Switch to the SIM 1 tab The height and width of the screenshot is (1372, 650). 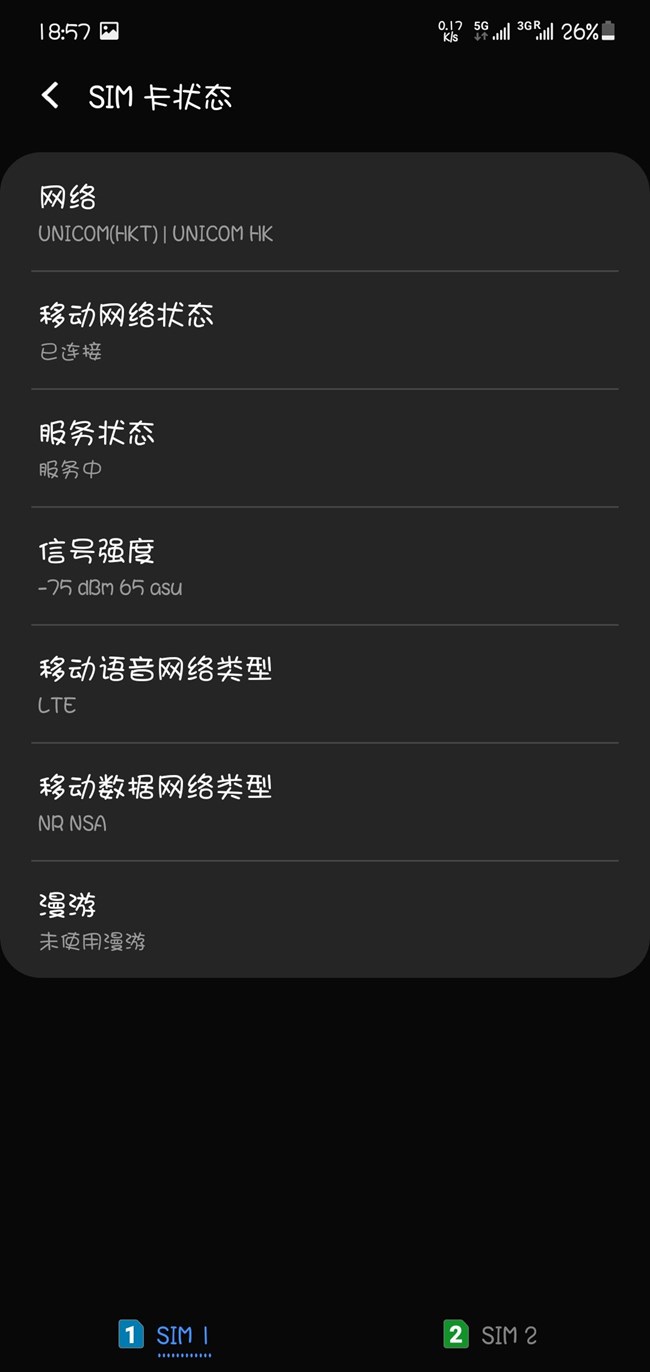click(x=163, y=1334)
